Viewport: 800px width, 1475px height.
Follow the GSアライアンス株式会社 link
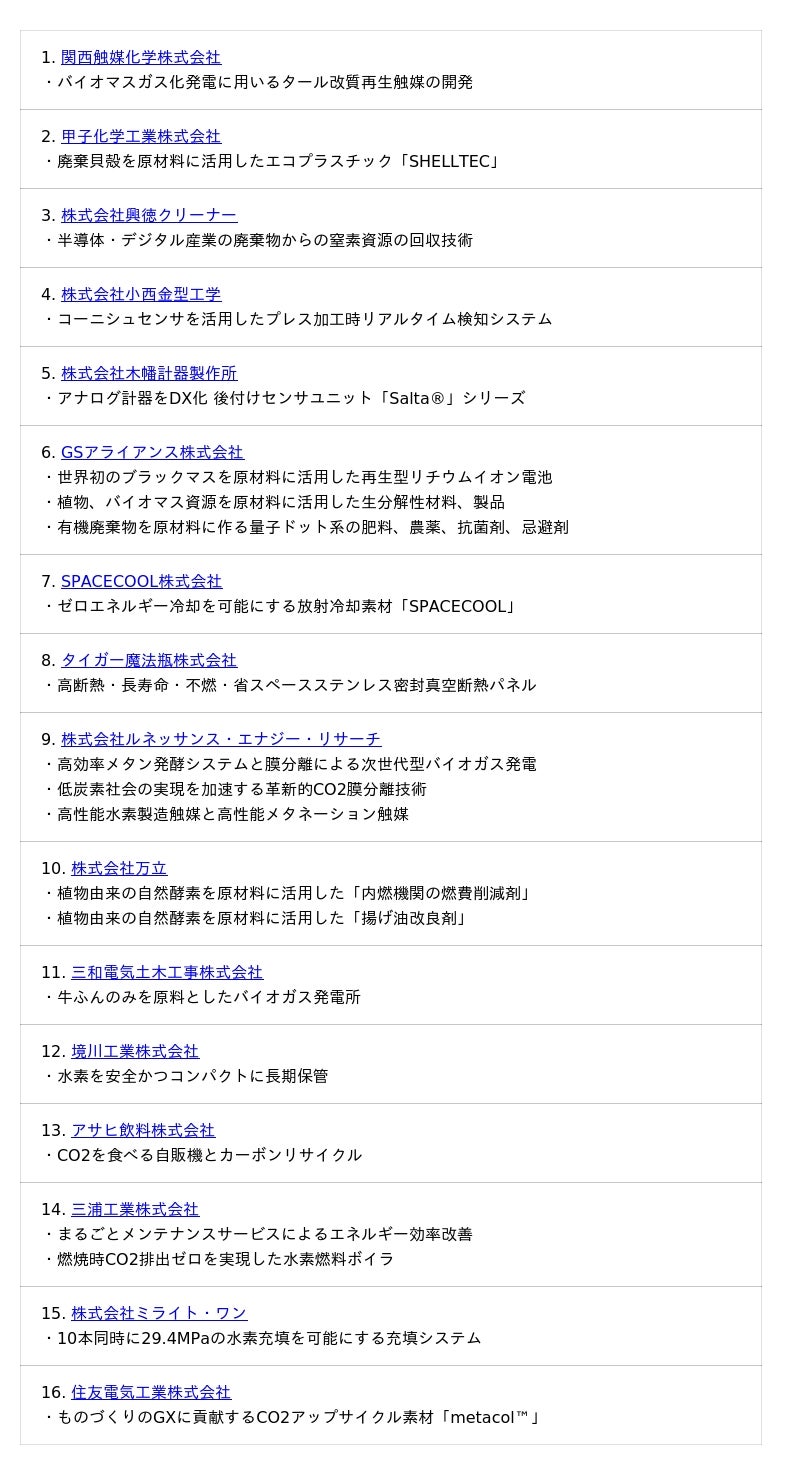[152, 453]
